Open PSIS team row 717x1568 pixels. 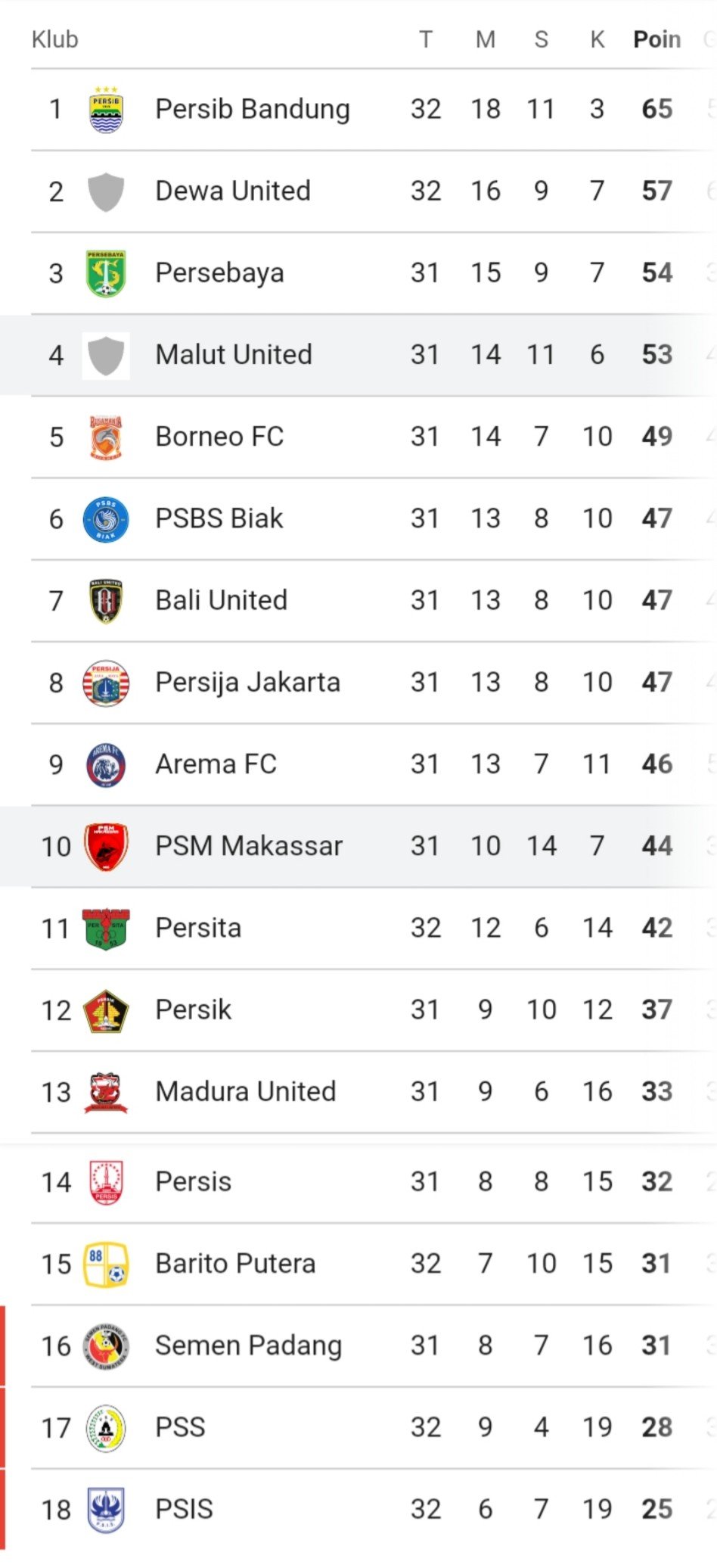[184, 1510]
